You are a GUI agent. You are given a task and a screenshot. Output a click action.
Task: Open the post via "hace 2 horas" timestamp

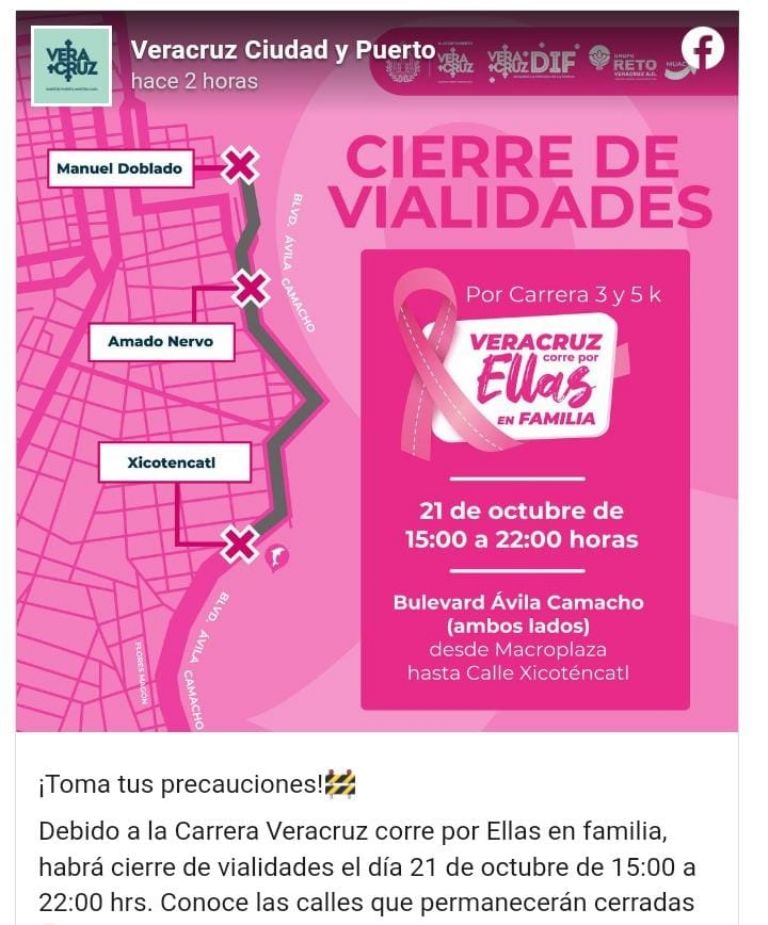pos(194,81)
